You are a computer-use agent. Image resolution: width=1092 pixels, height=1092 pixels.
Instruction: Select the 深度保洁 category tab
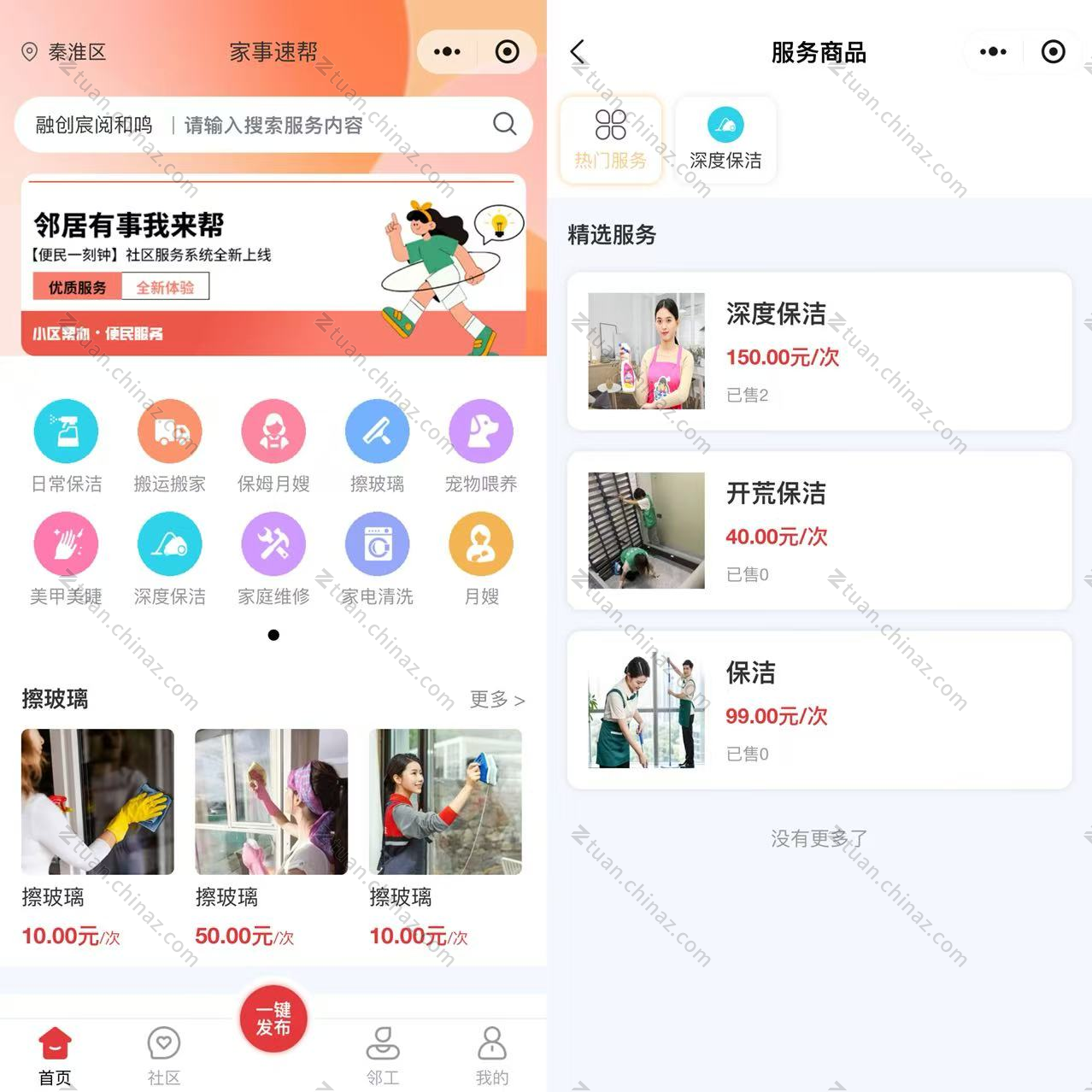point(725,139)
